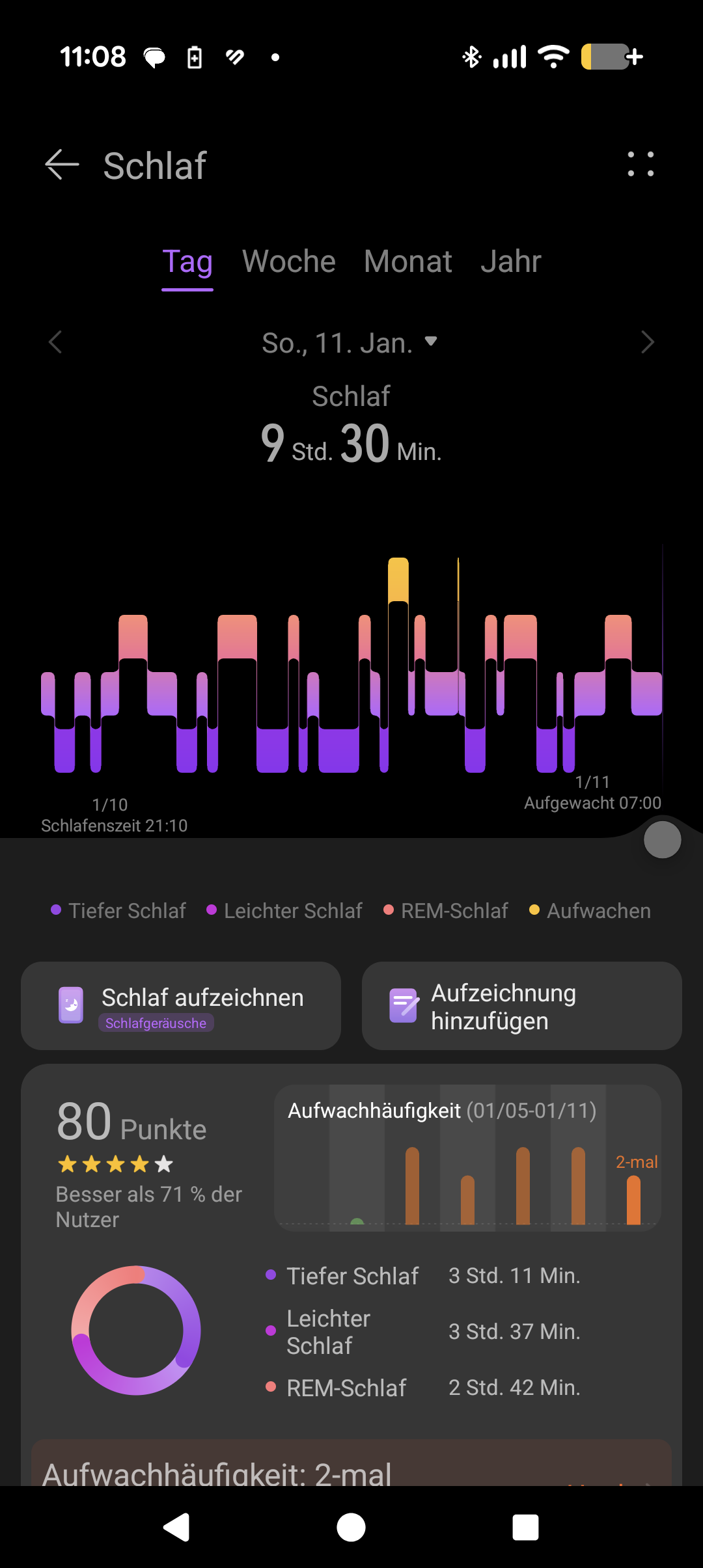Select the Tag tab
The width and height of the screenshot is (703, 1568).
(x=187, y=262)
